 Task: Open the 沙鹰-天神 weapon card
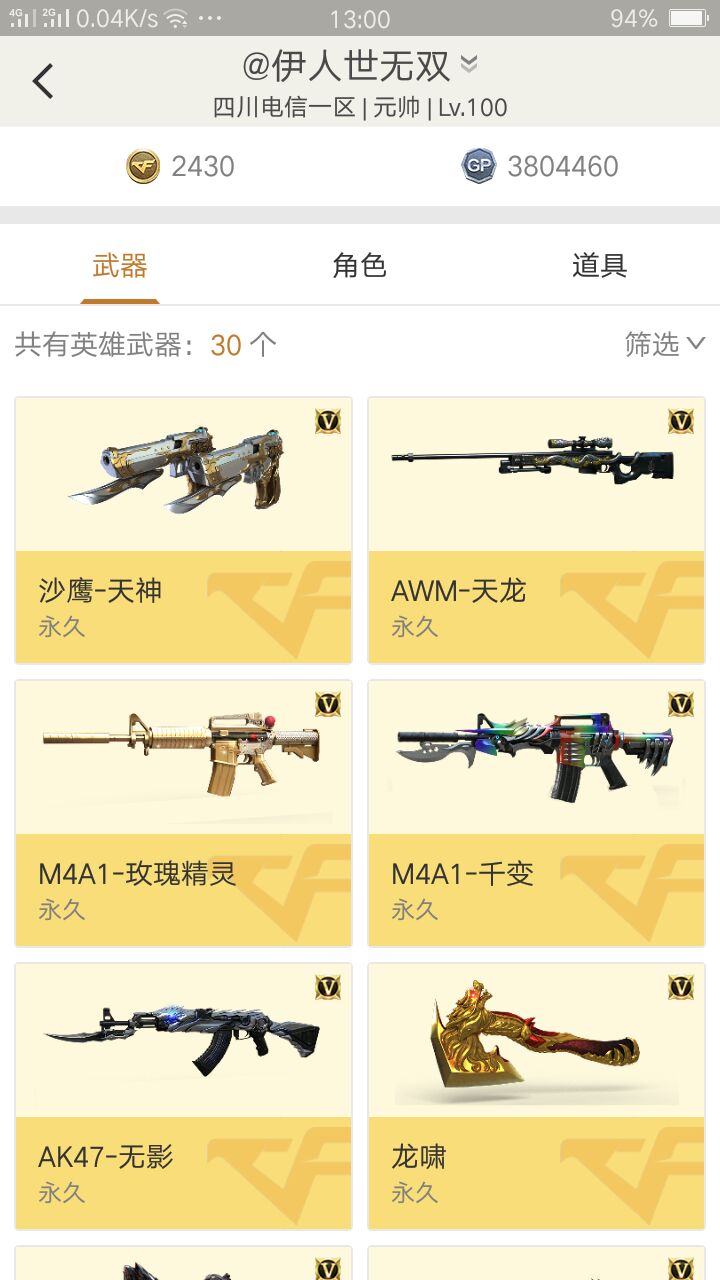click(184, 530)
